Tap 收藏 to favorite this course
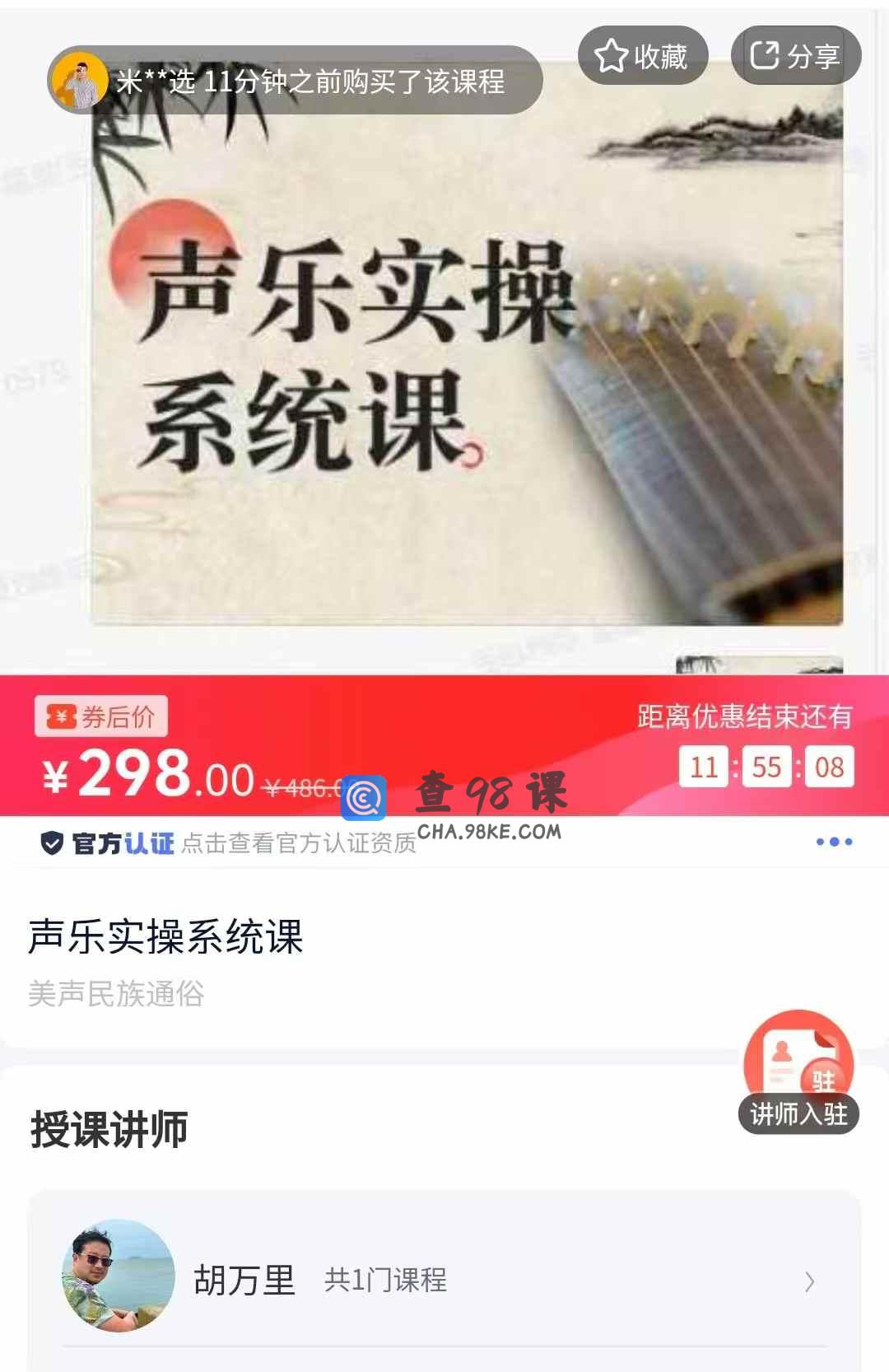Screen dimensions: 889x1372 (642, 56)
